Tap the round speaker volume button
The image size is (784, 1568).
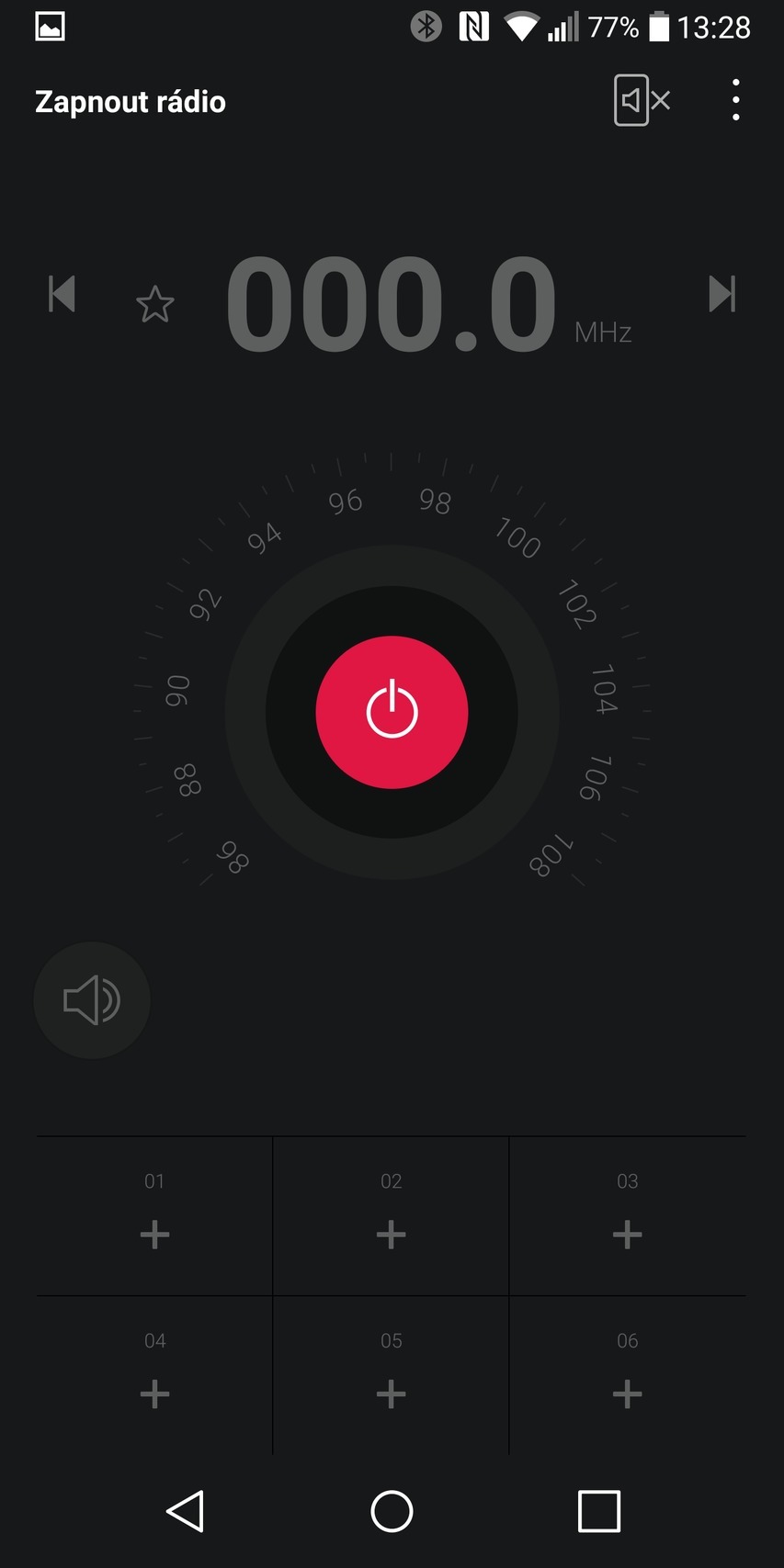pos(92,1000)
